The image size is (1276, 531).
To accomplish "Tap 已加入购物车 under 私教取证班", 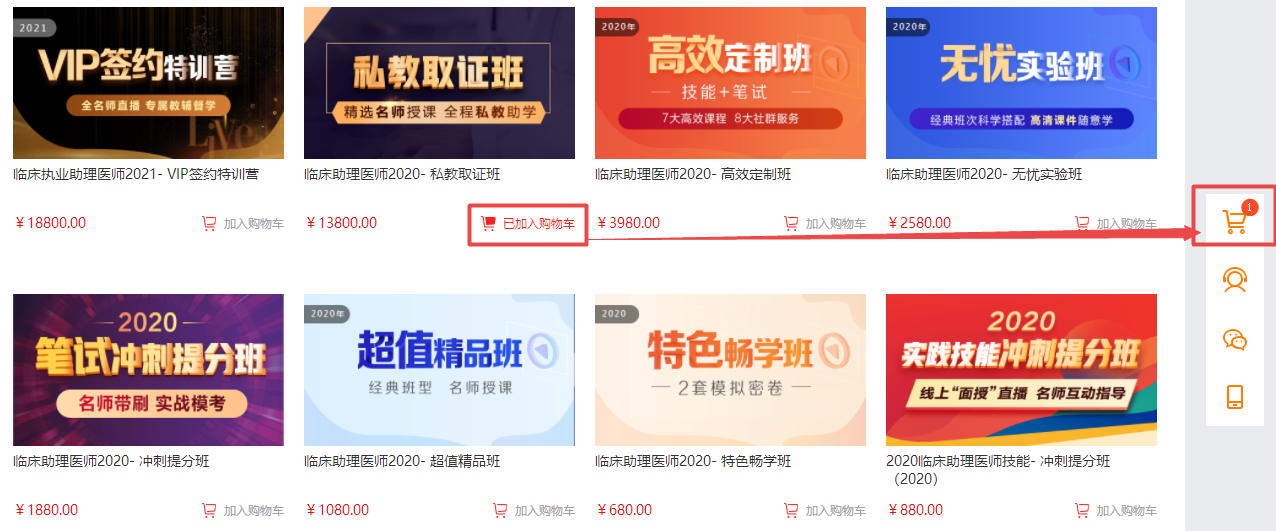I will [x=528, y=224].
